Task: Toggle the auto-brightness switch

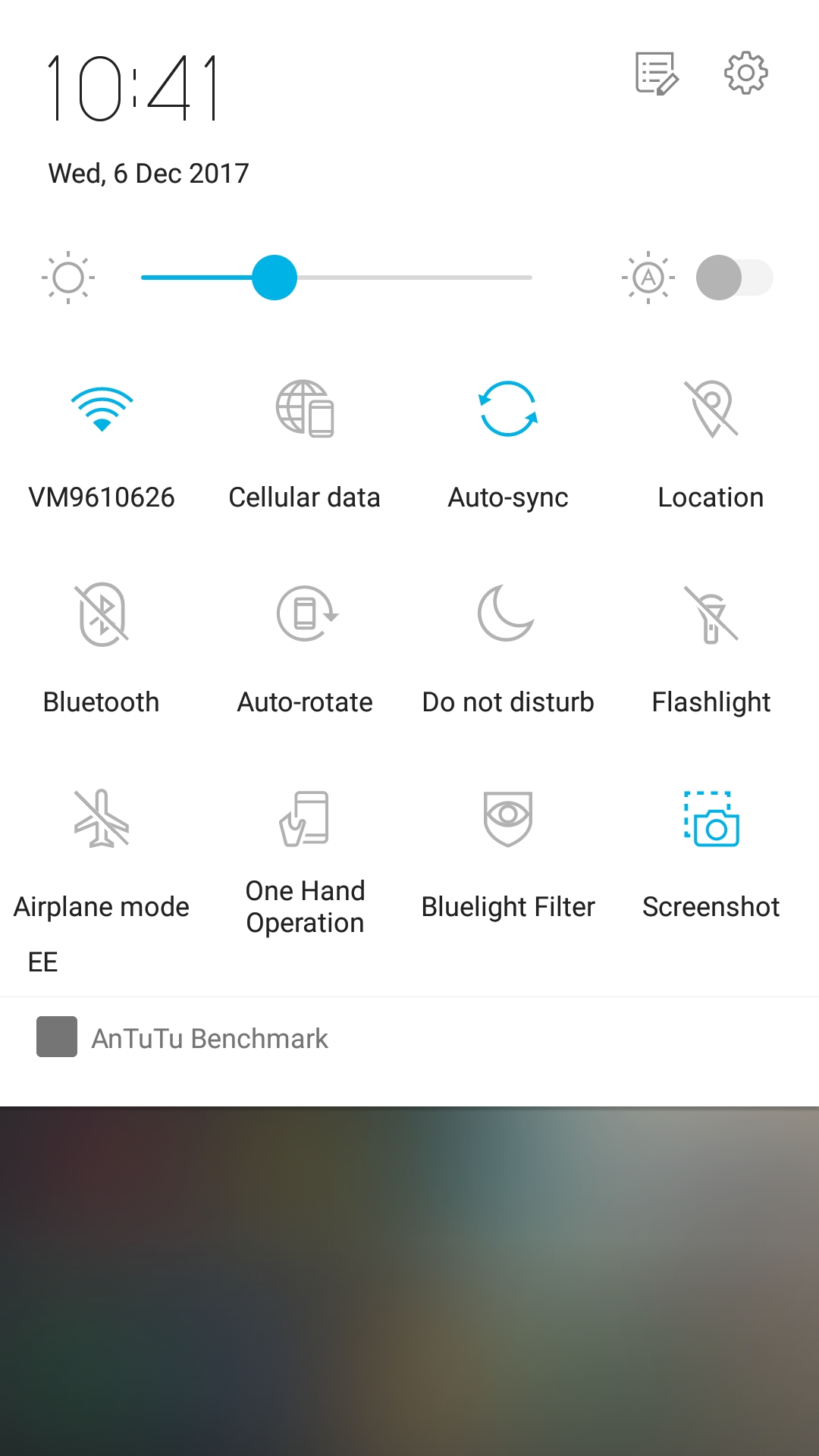Action: (x=733, y=278)
